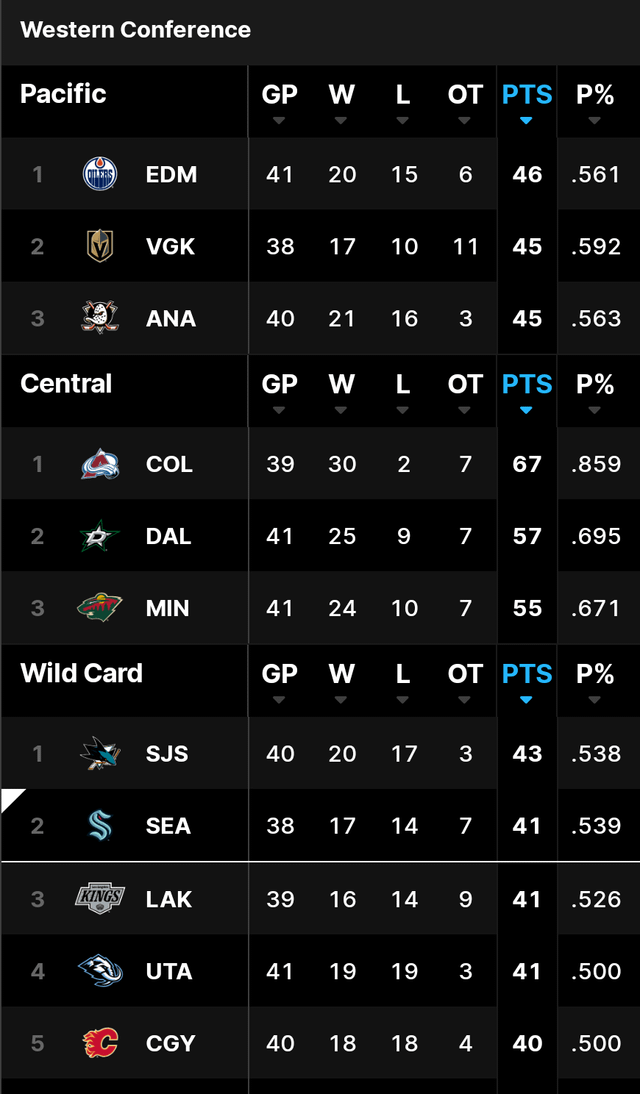
Task: Open the ANA team row
Action: [x=170, y=318]
